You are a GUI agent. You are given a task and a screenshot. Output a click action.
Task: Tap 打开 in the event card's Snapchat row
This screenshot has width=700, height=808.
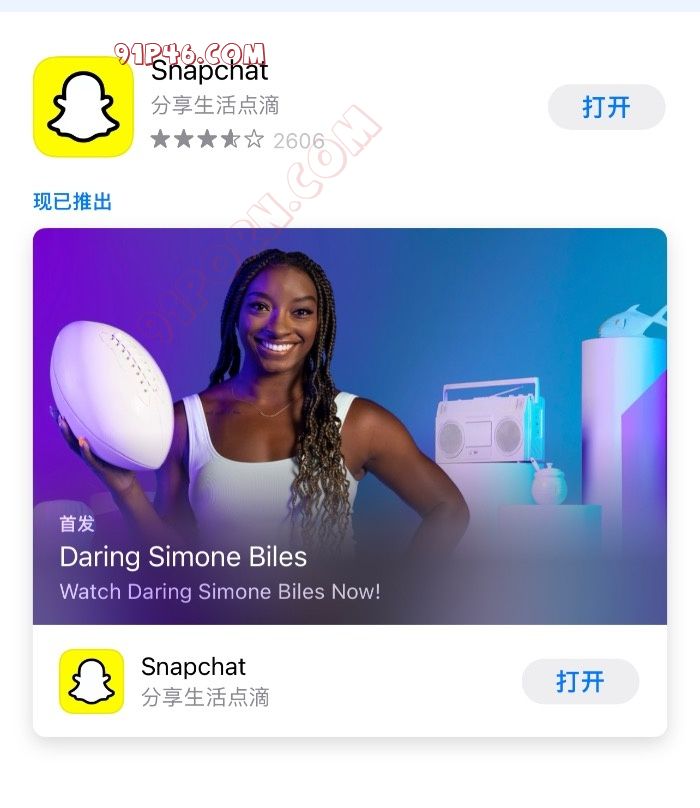tap(580, 682)
